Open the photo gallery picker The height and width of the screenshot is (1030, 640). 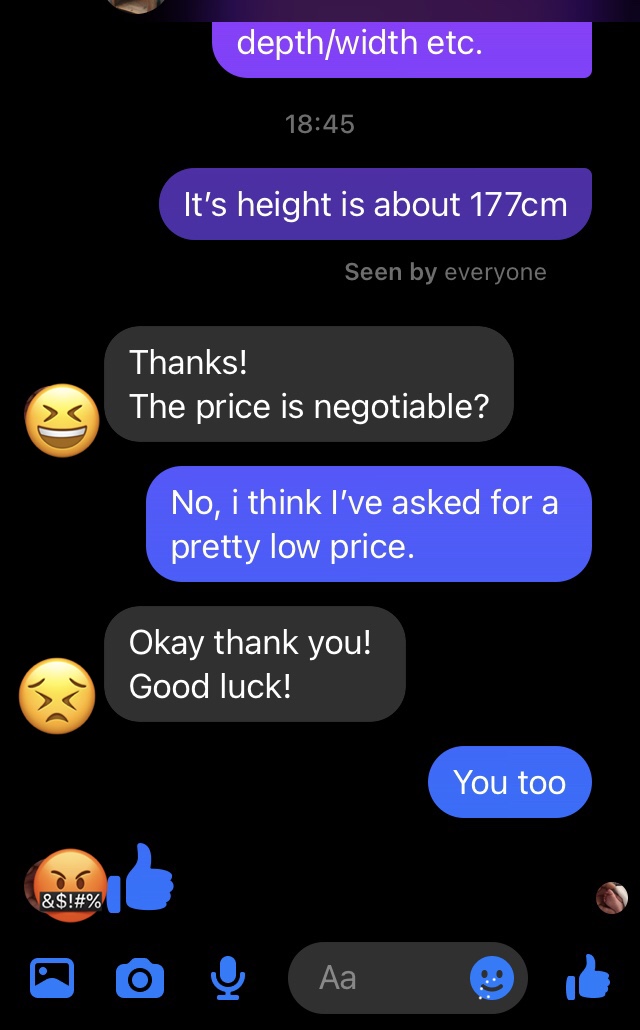tap(52, 977)
